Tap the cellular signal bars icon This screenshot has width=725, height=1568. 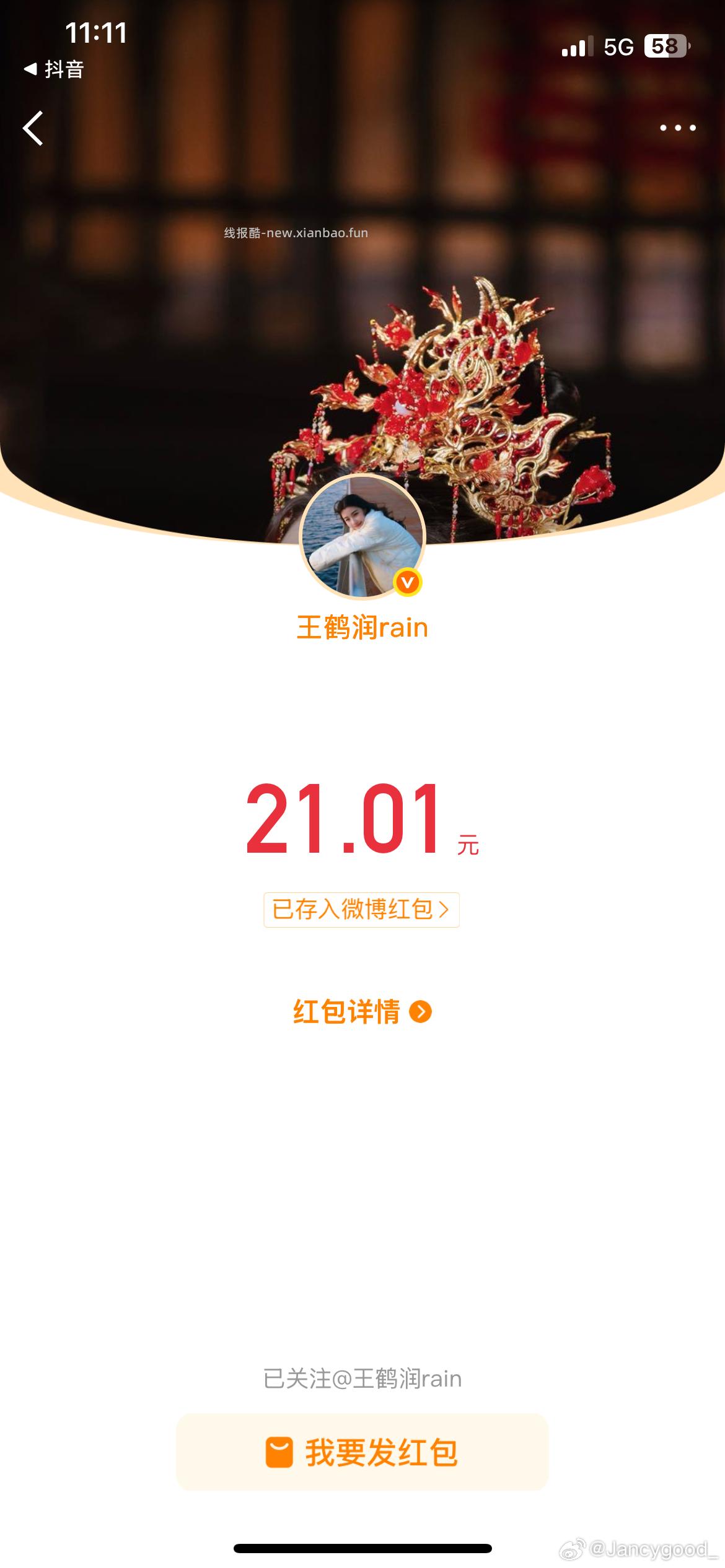(x=578, y=46)
